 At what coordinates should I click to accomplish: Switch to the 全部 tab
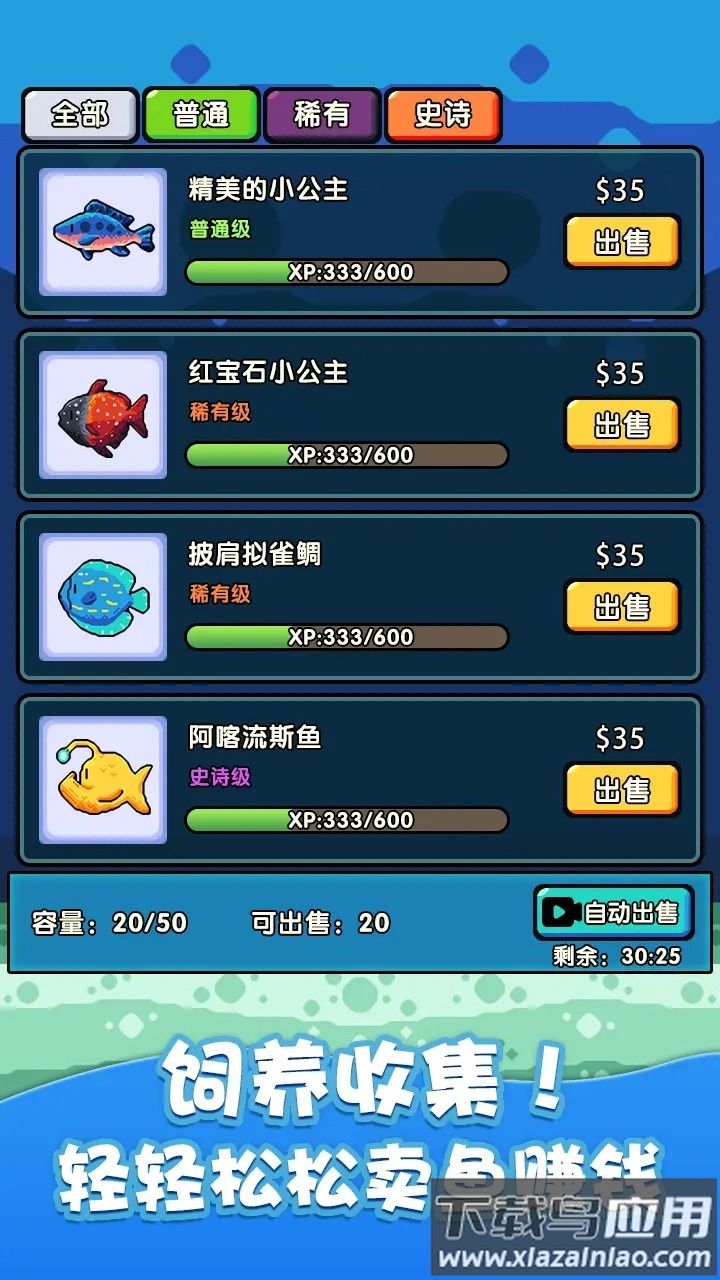[x=79, y=114]
